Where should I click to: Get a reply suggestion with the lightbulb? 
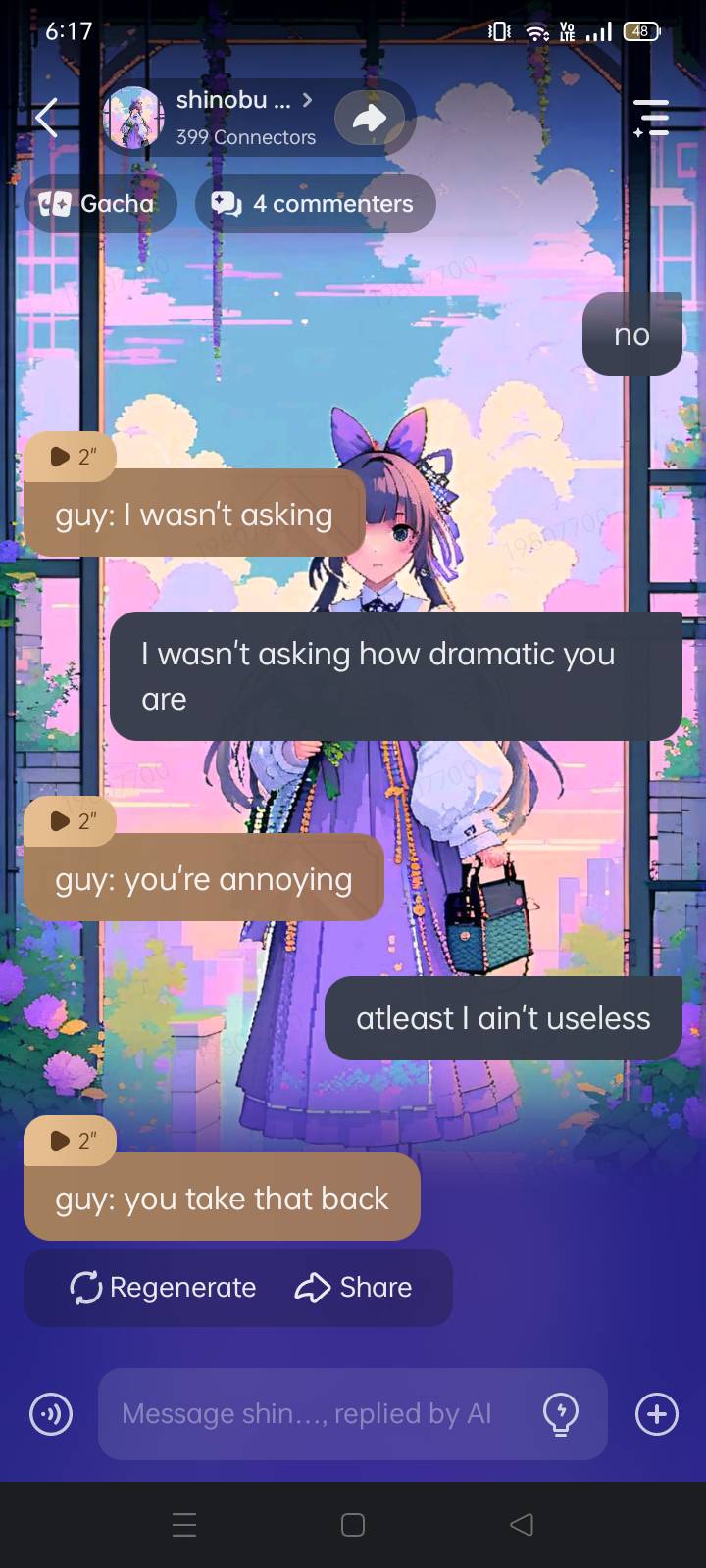pyautogui.click(x=561, y=1414)
